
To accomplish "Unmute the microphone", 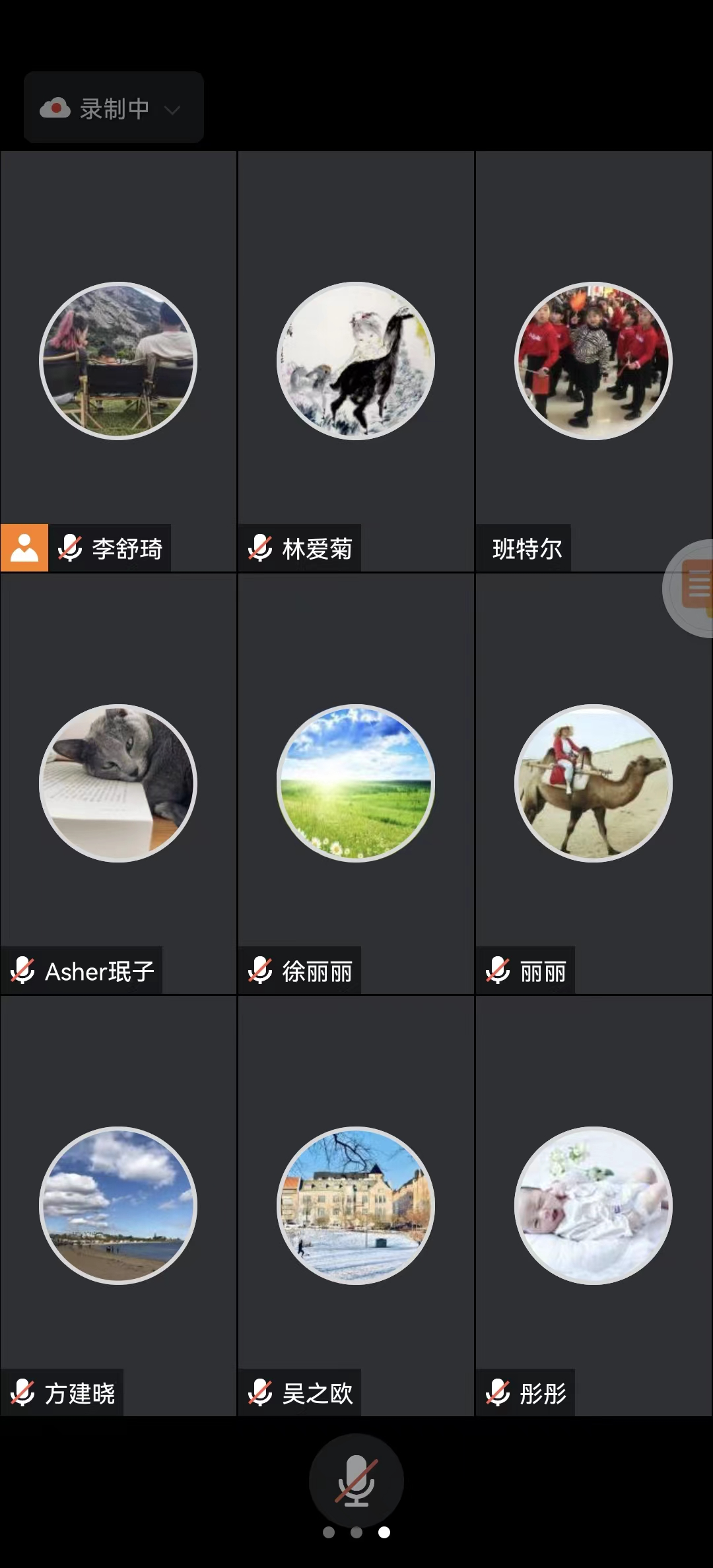I will pos(356,1480).
